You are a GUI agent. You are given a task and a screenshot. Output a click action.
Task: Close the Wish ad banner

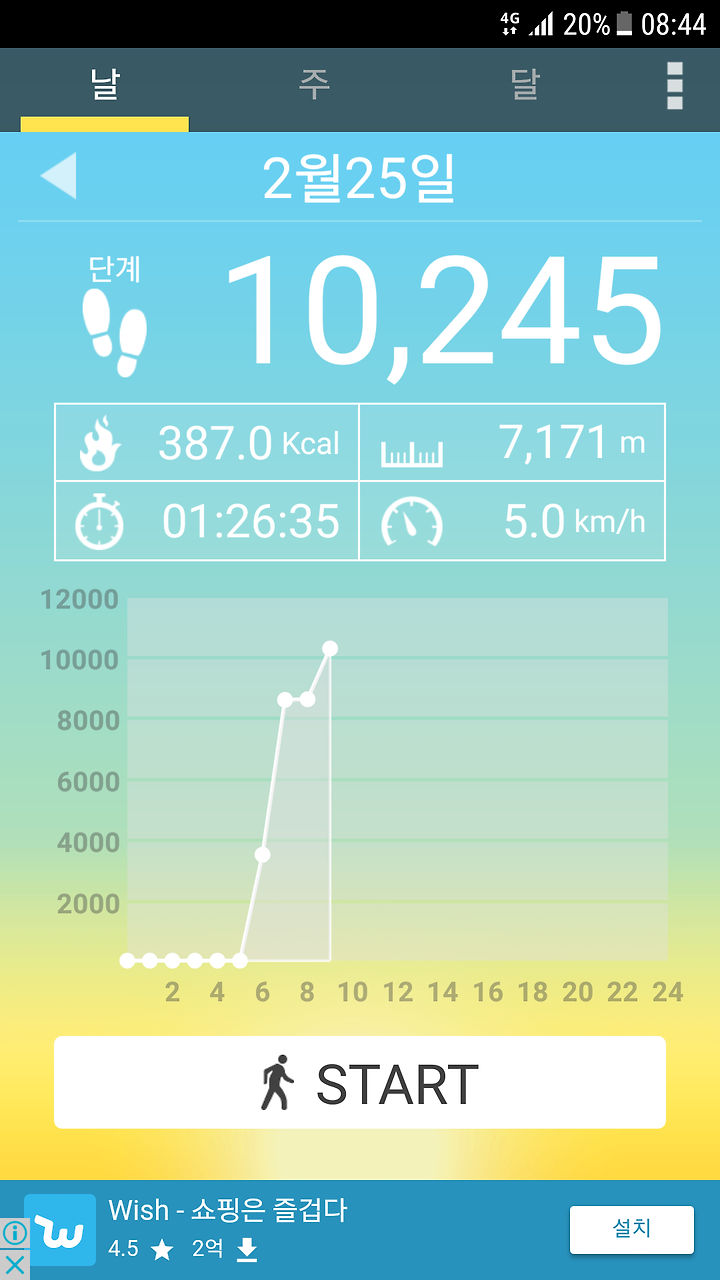tap(14, 1265)
